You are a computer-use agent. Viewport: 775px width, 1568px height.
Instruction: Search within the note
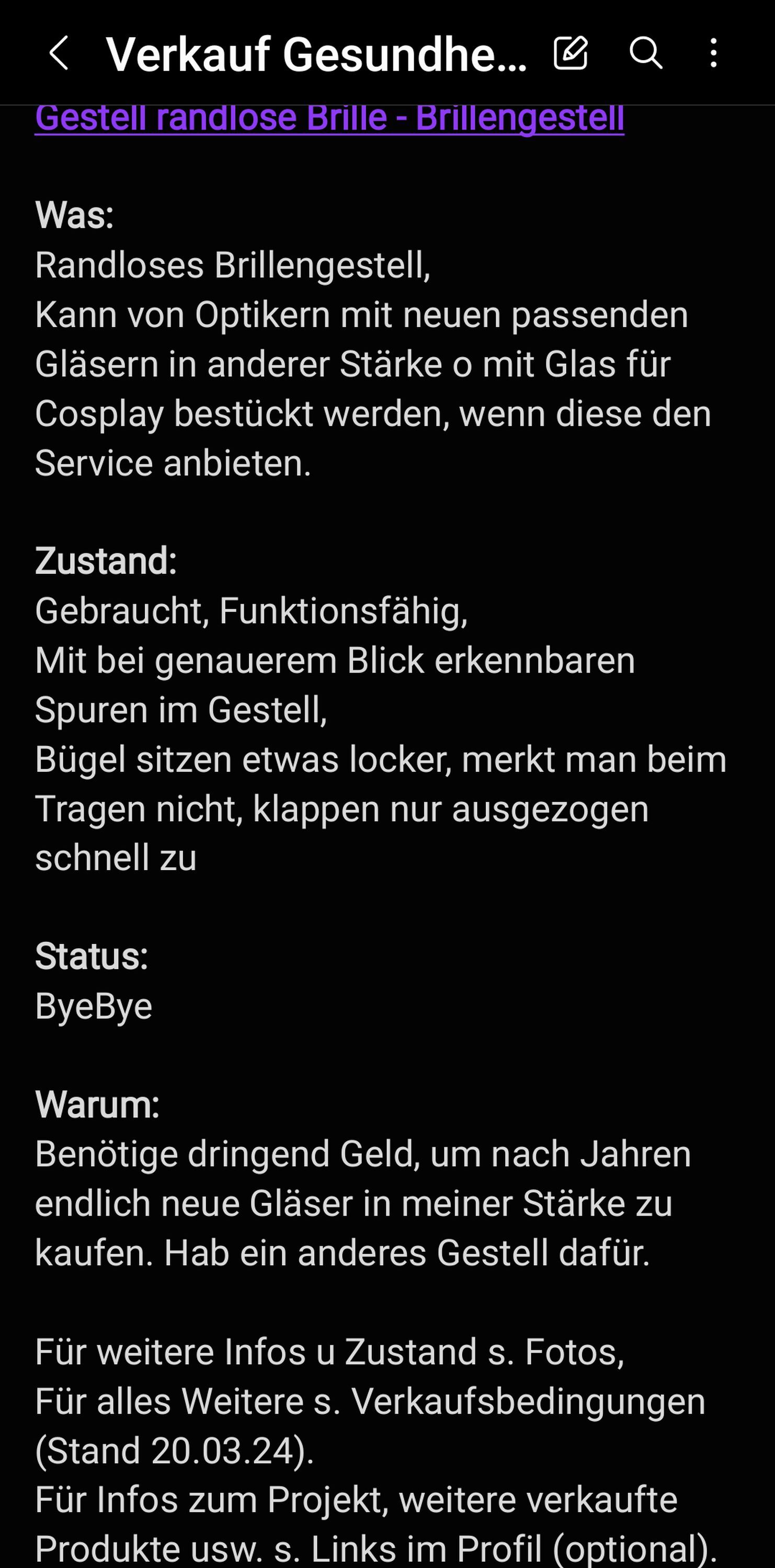pos(645,53)
